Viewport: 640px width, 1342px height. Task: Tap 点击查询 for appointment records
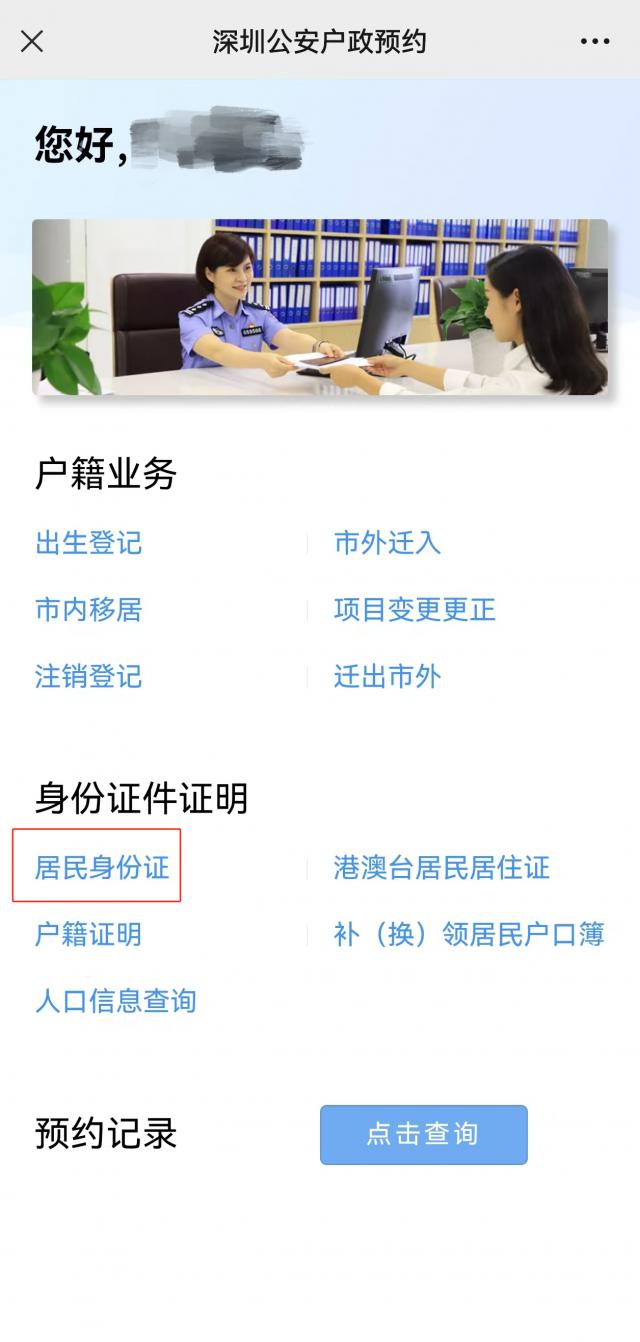click(423, 1134)
